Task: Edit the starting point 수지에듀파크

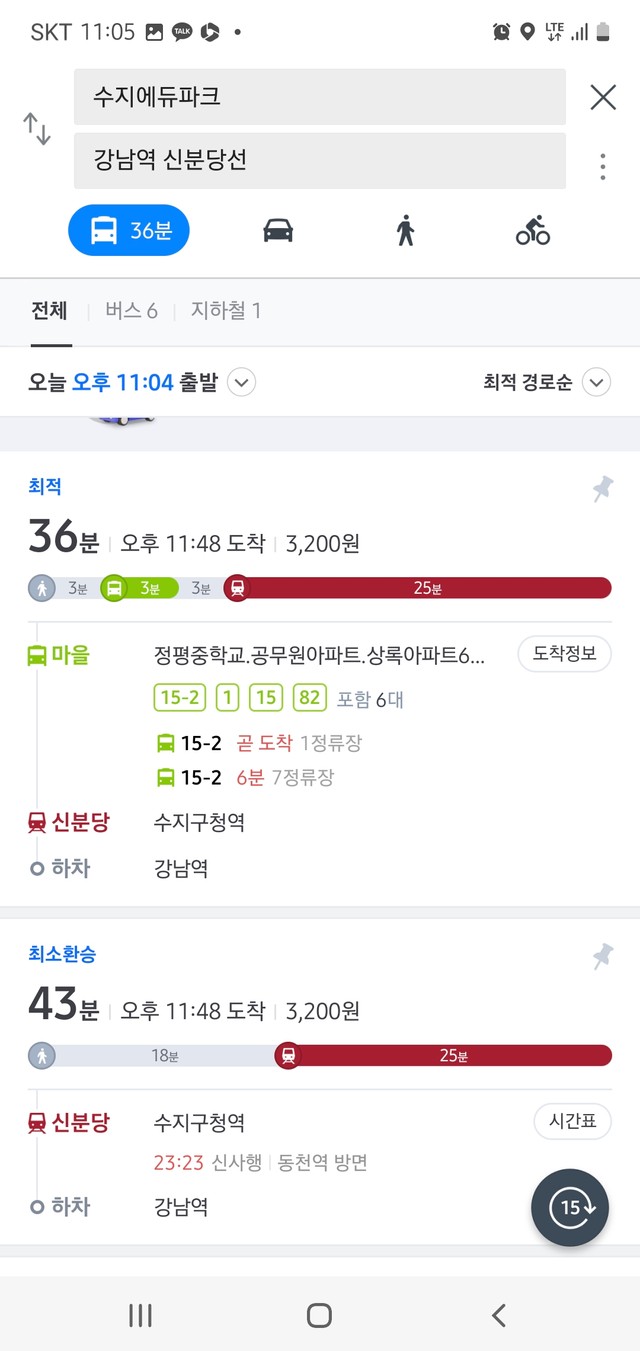Action: coord(320,97)
